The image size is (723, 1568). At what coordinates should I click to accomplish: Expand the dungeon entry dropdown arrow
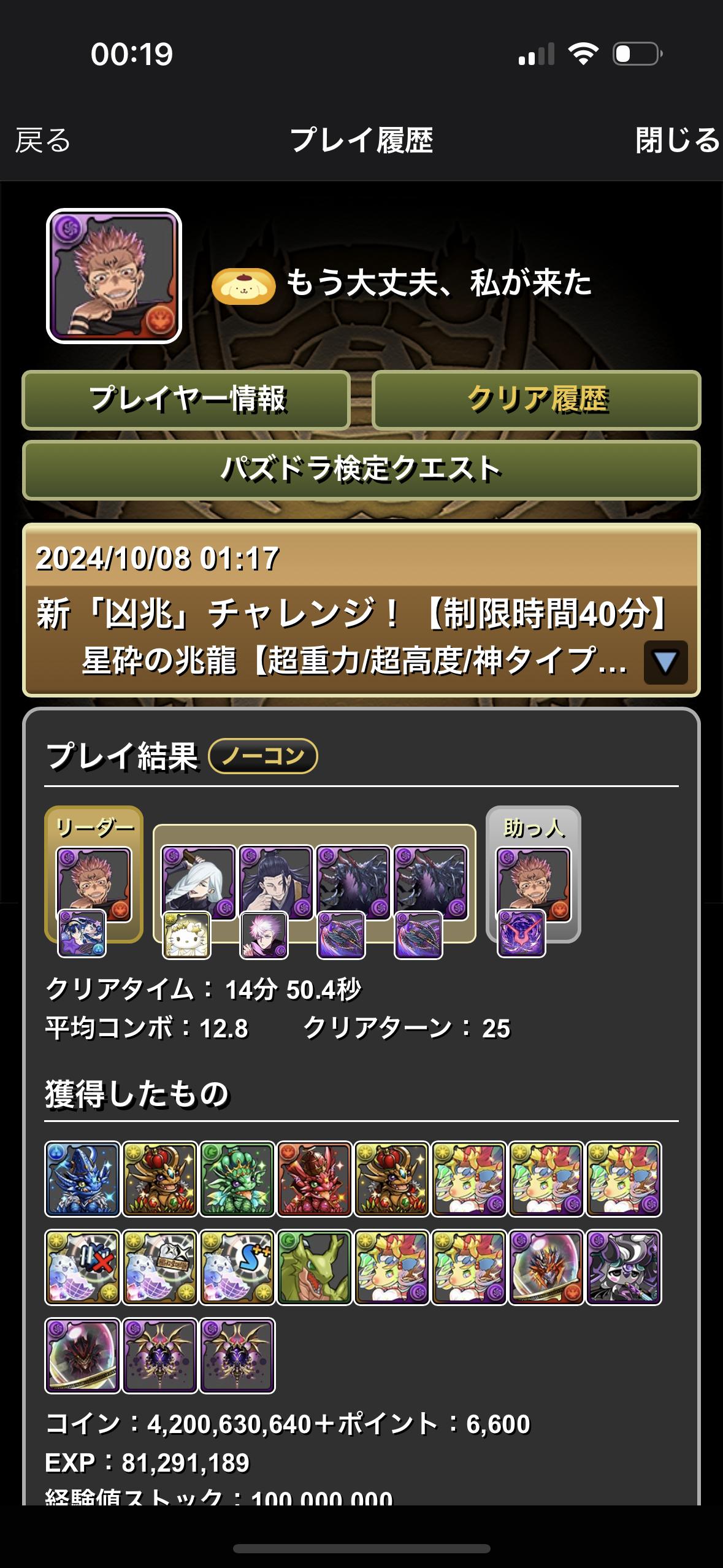(x=665, y=663)
